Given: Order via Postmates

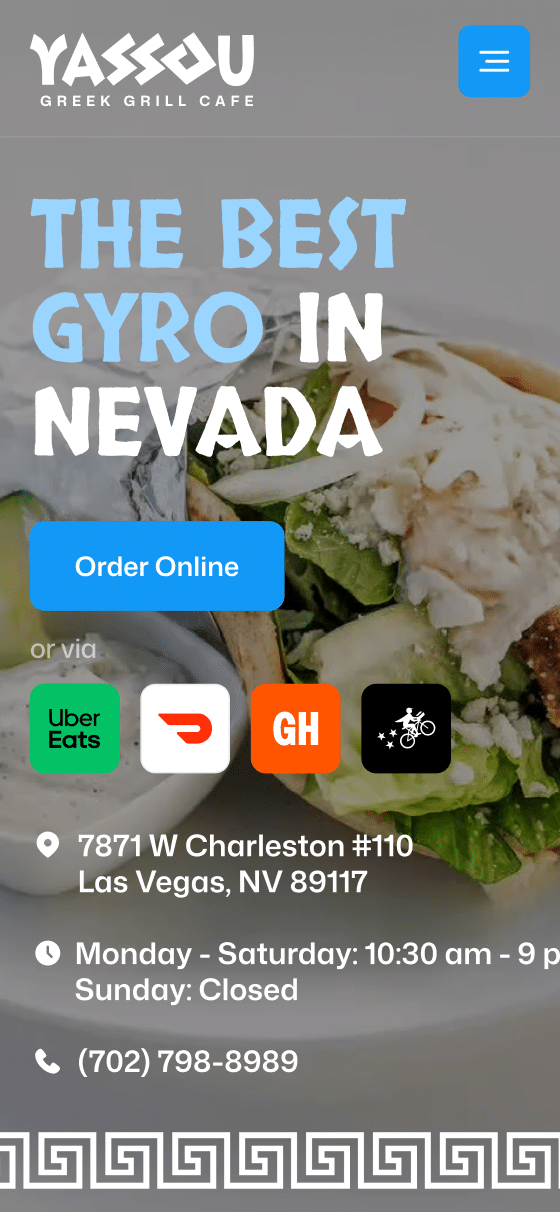Looking at the screenshot, I should [406, 729].
